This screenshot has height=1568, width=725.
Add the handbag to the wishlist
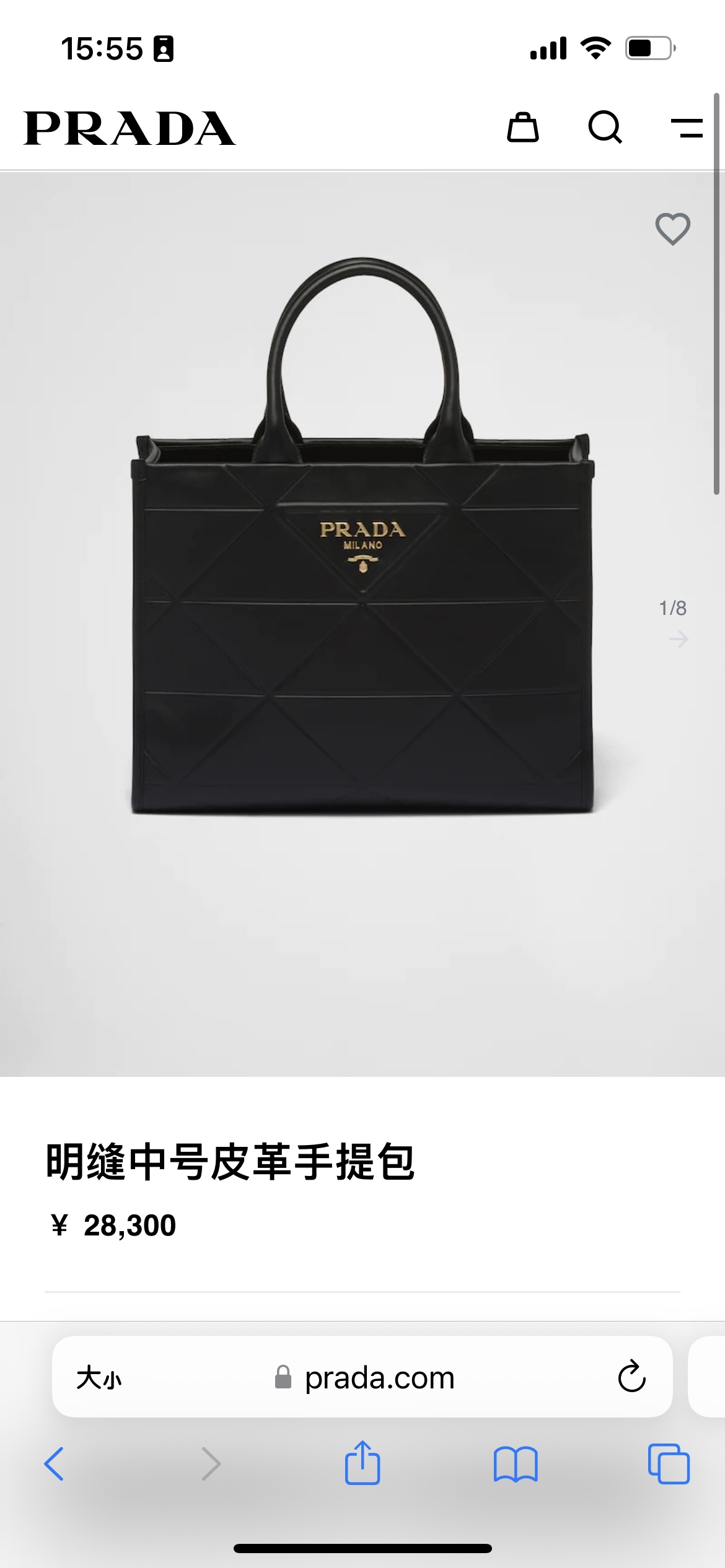tap(673, 229)
